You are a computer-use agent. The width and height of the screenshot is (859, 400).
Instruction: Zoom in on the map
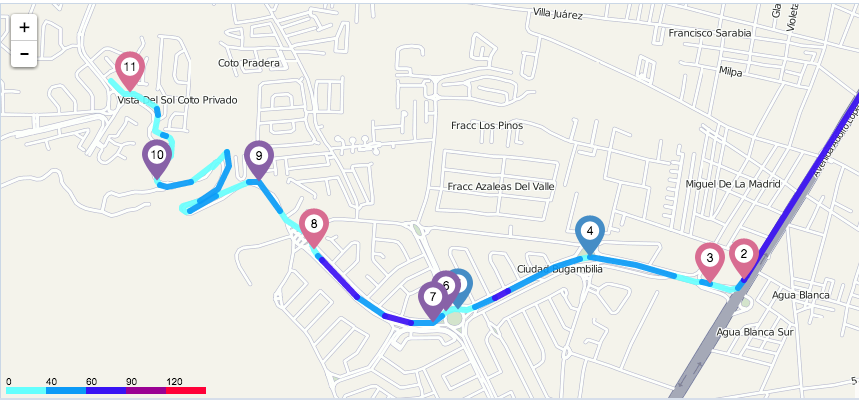(x=24, y=28)
